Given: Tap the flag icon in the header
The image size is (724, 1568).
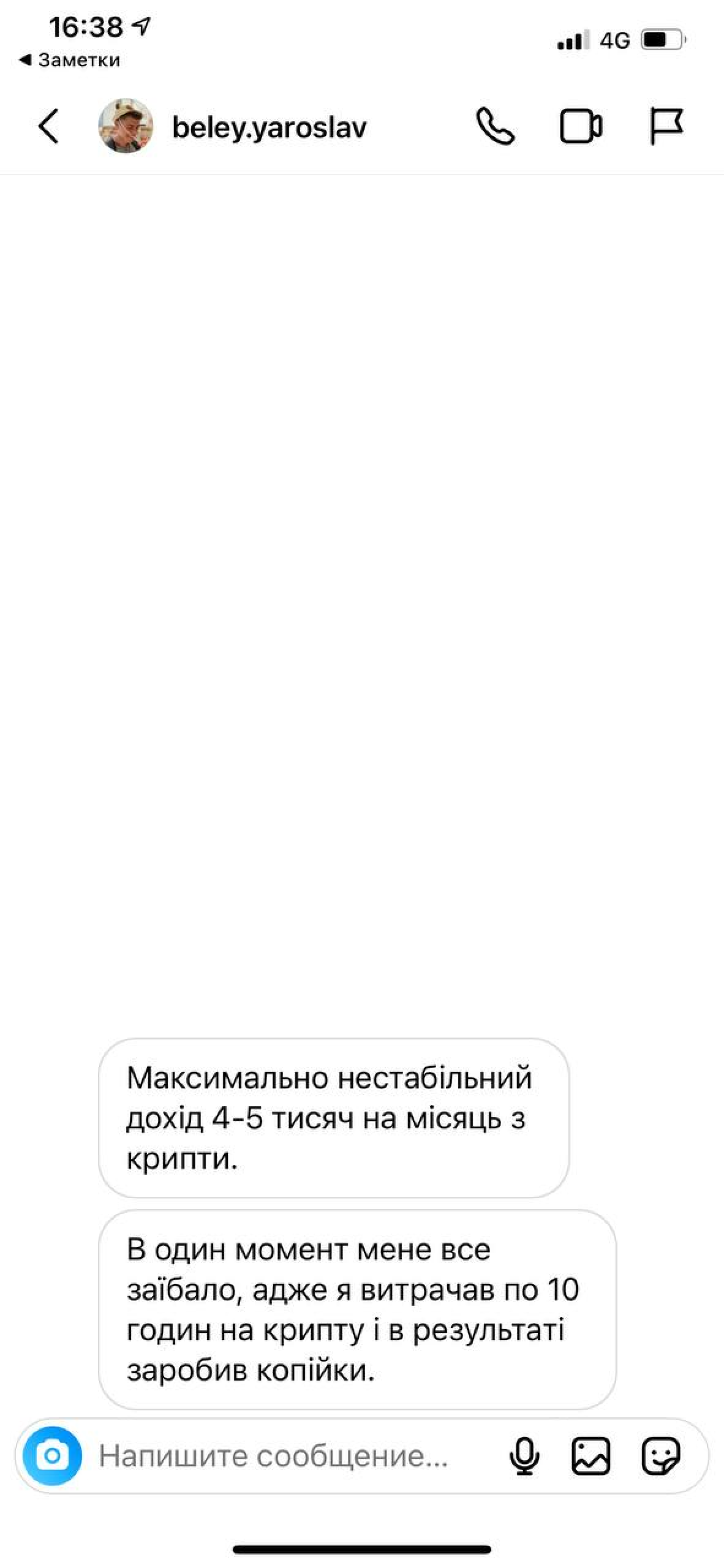Looking at the screenshot, I should click(666, 126).
